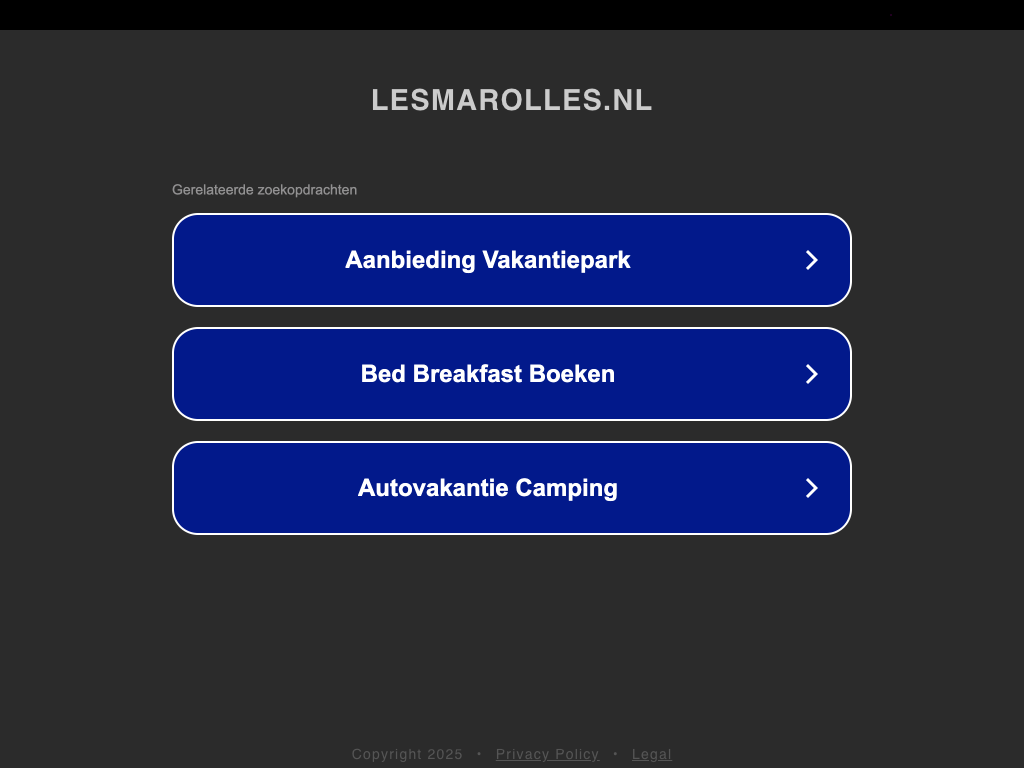Open the Privacy Policy link
1024x768 pixels.
coord(547,754)
